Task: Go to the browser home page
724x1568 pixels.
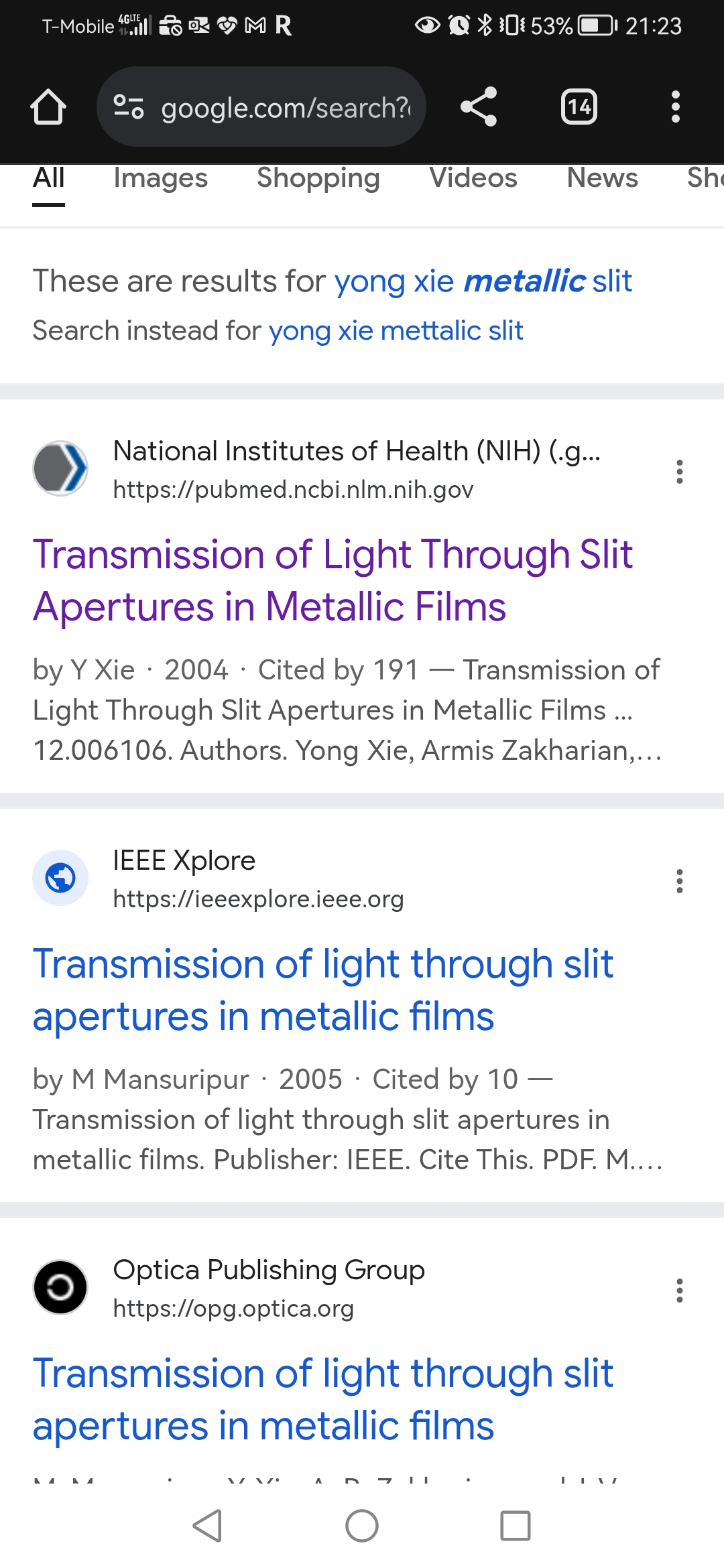Action: (48, 107)
